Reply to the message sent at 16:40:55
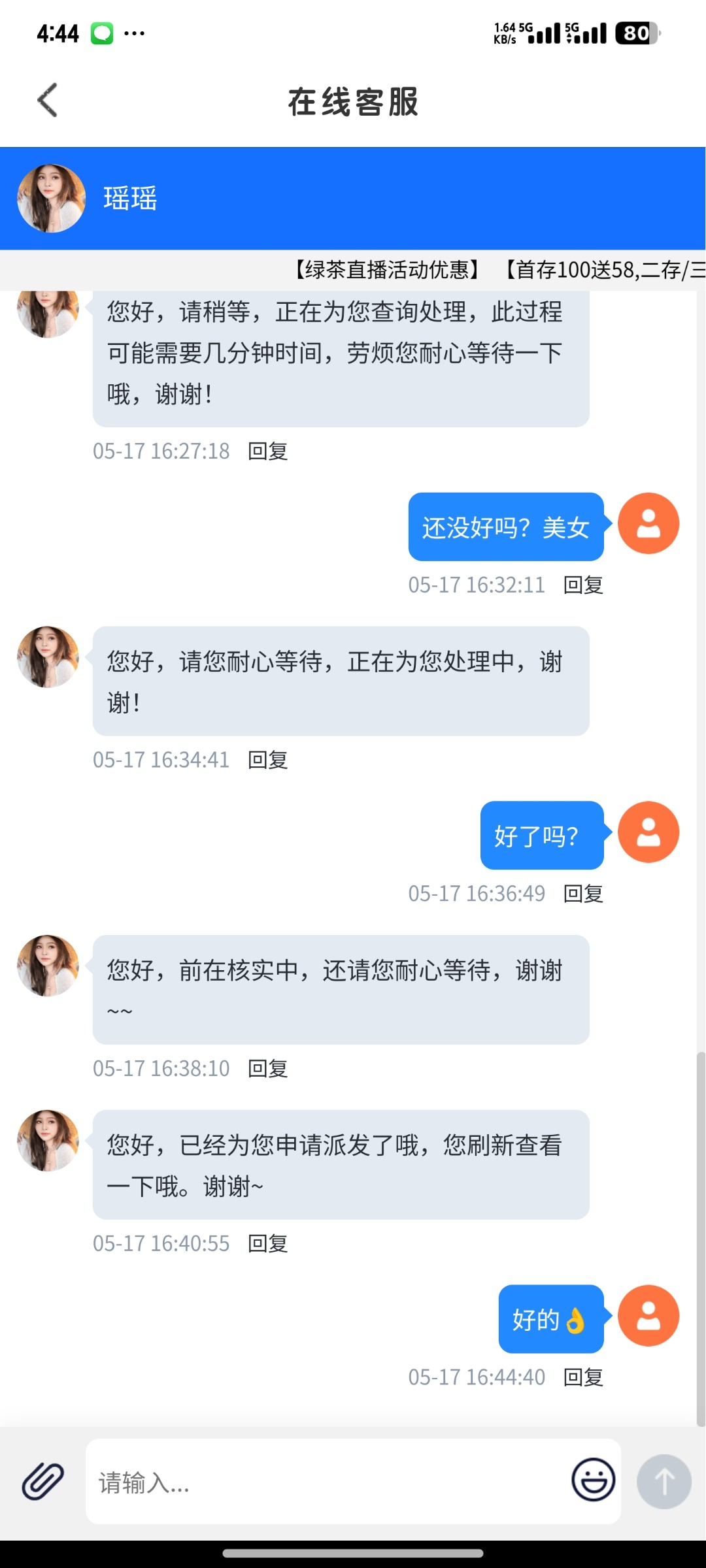 pos(268,1244)
